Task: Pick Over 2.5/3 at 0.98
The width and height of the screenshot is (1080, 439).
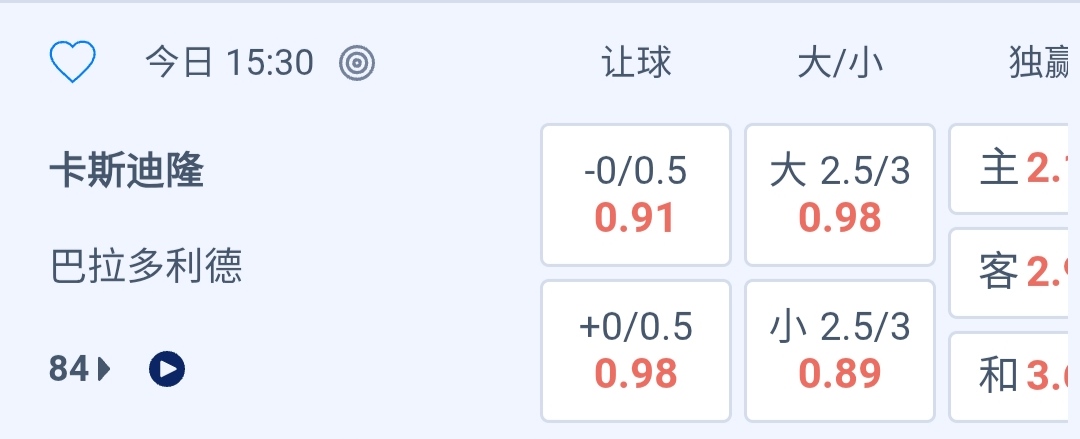Action: (x=840, y=194)
